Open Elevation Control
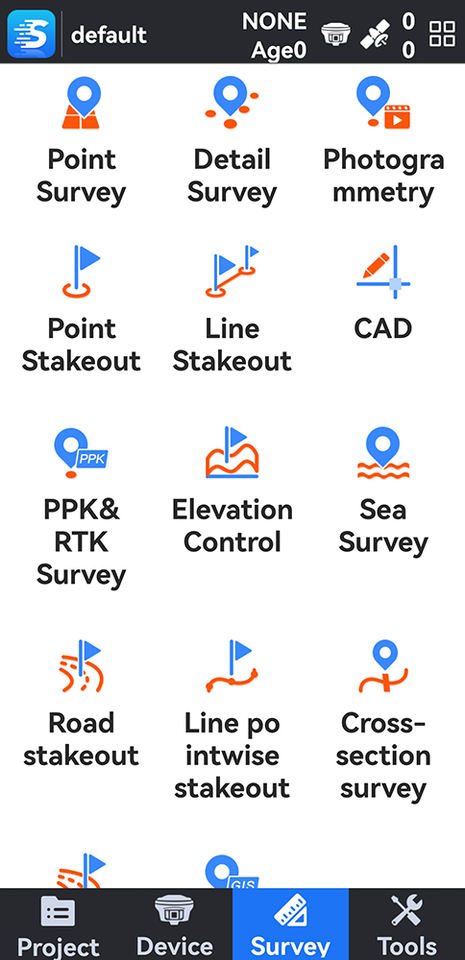 click(x=232, y=491)
